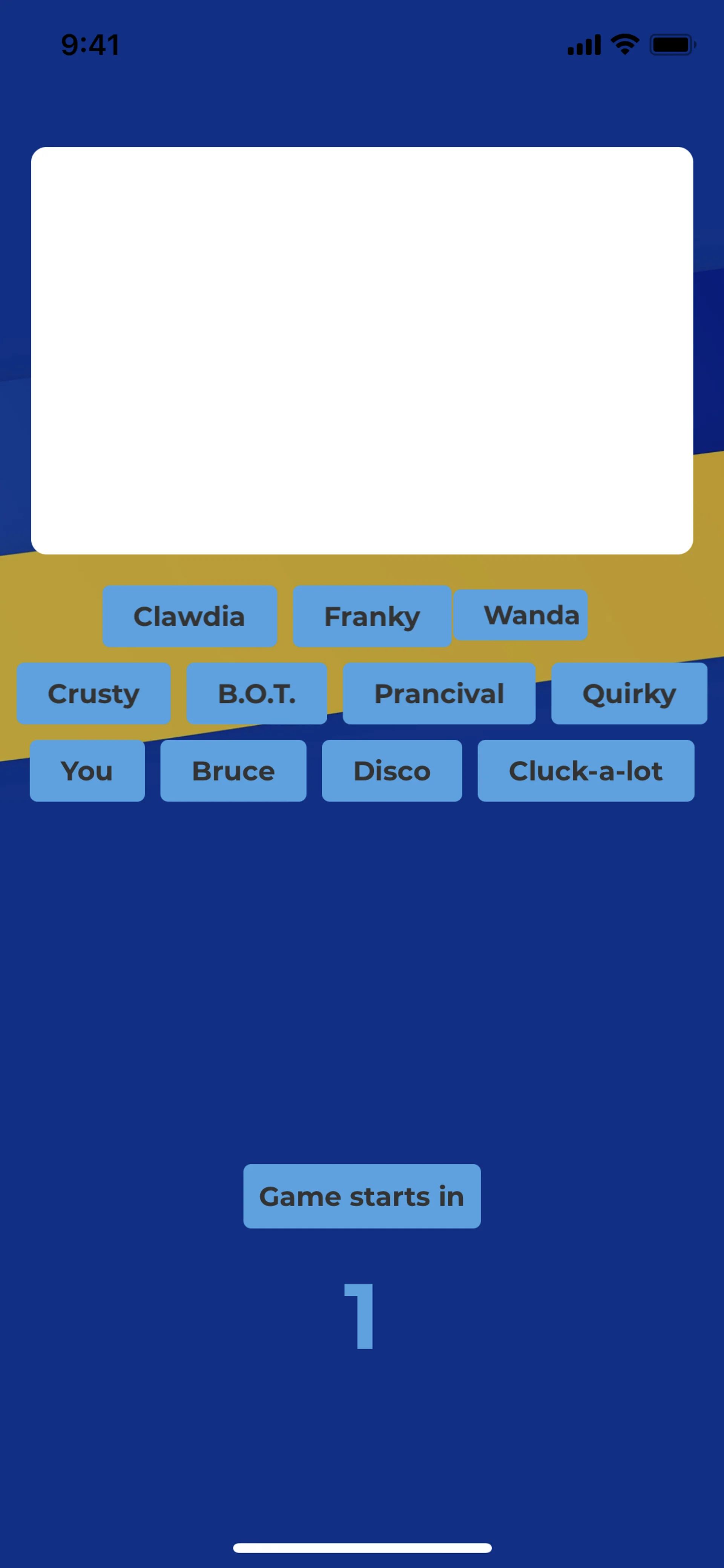Pick the Prancival chip
Viewport: 724px width, 1568px height.
(439, 693)
